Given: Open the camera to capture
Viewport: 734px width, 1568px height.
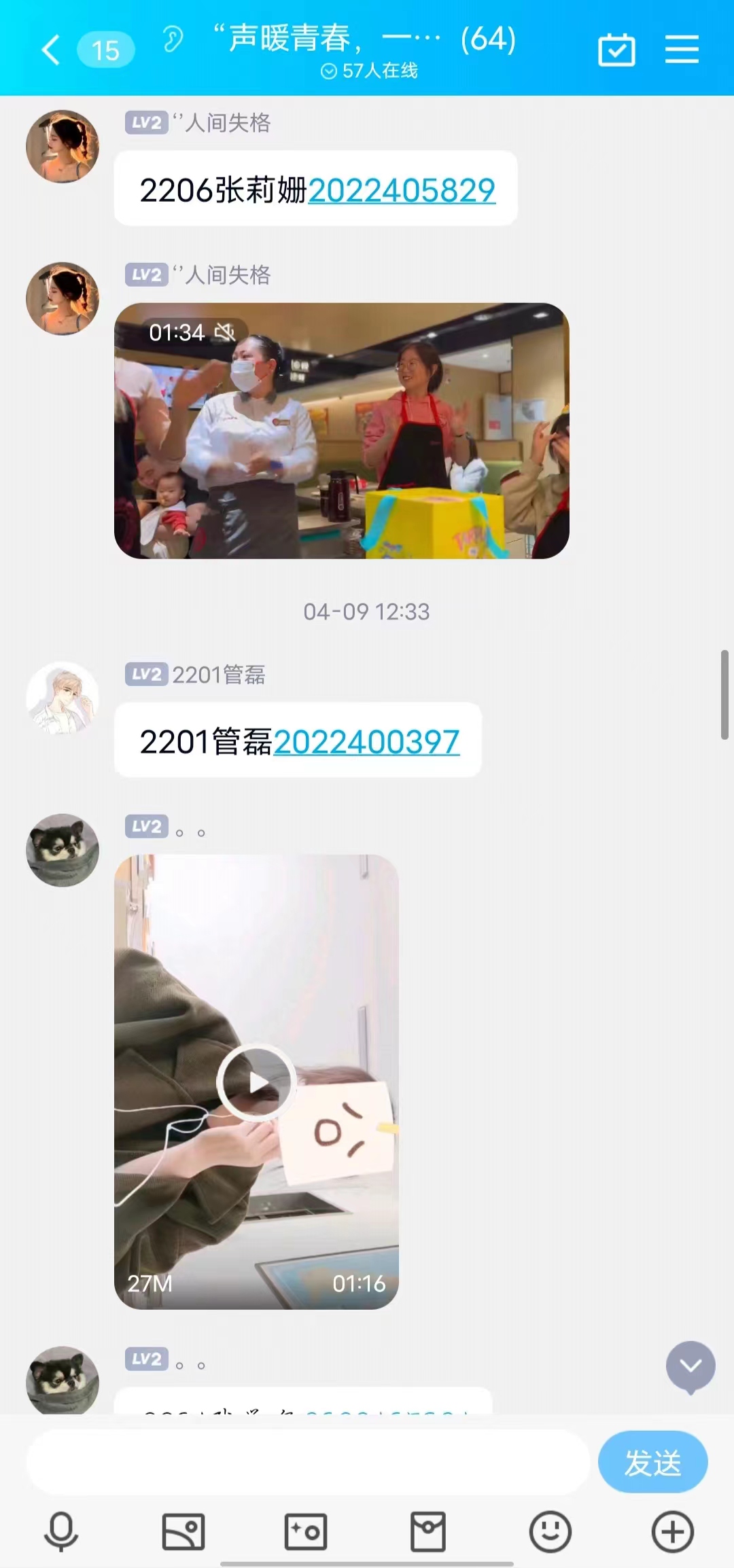Looking at the screenshot, I should pyautogui.click(x=306, y=1532).
